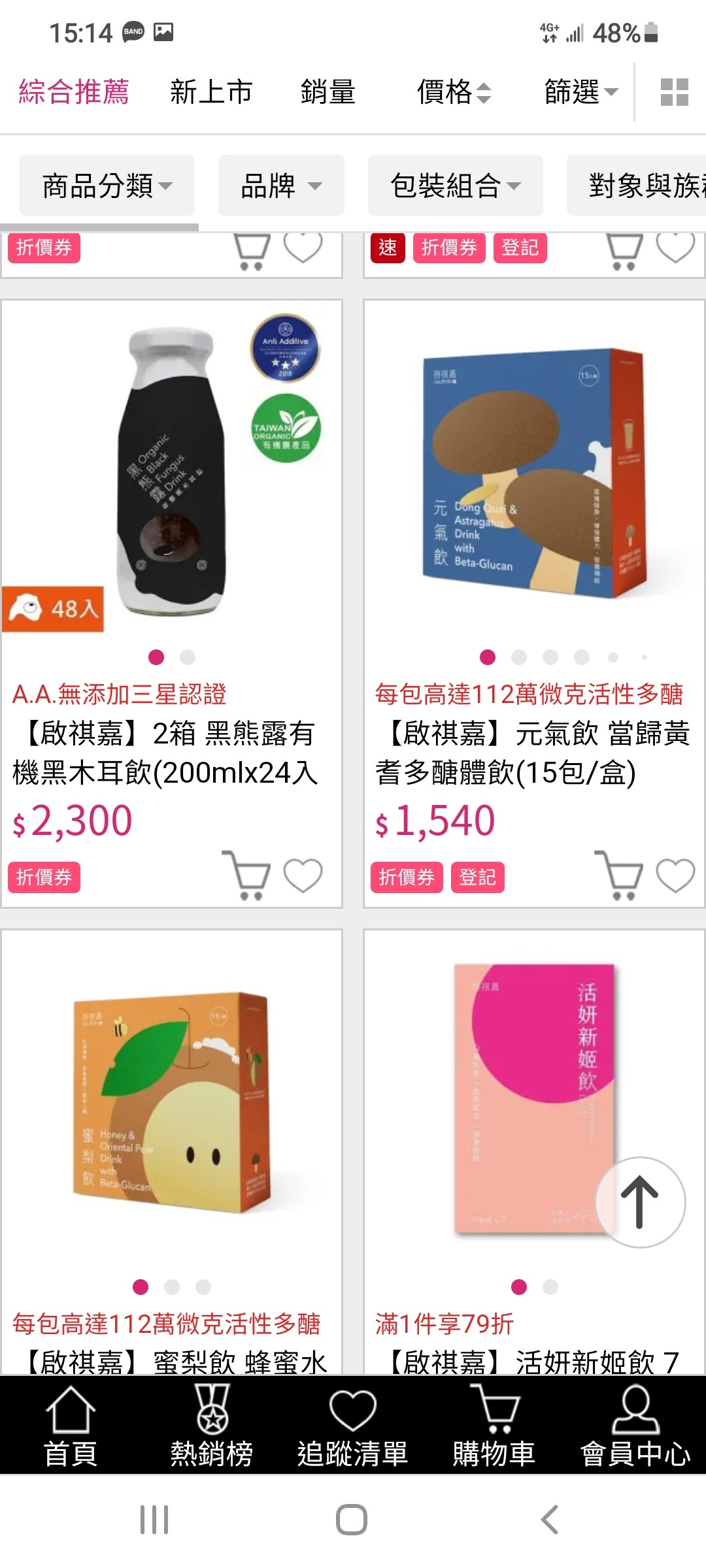Sort products by 銷量
Viewport: 706px width, 1568px height.
coord(328,91)
